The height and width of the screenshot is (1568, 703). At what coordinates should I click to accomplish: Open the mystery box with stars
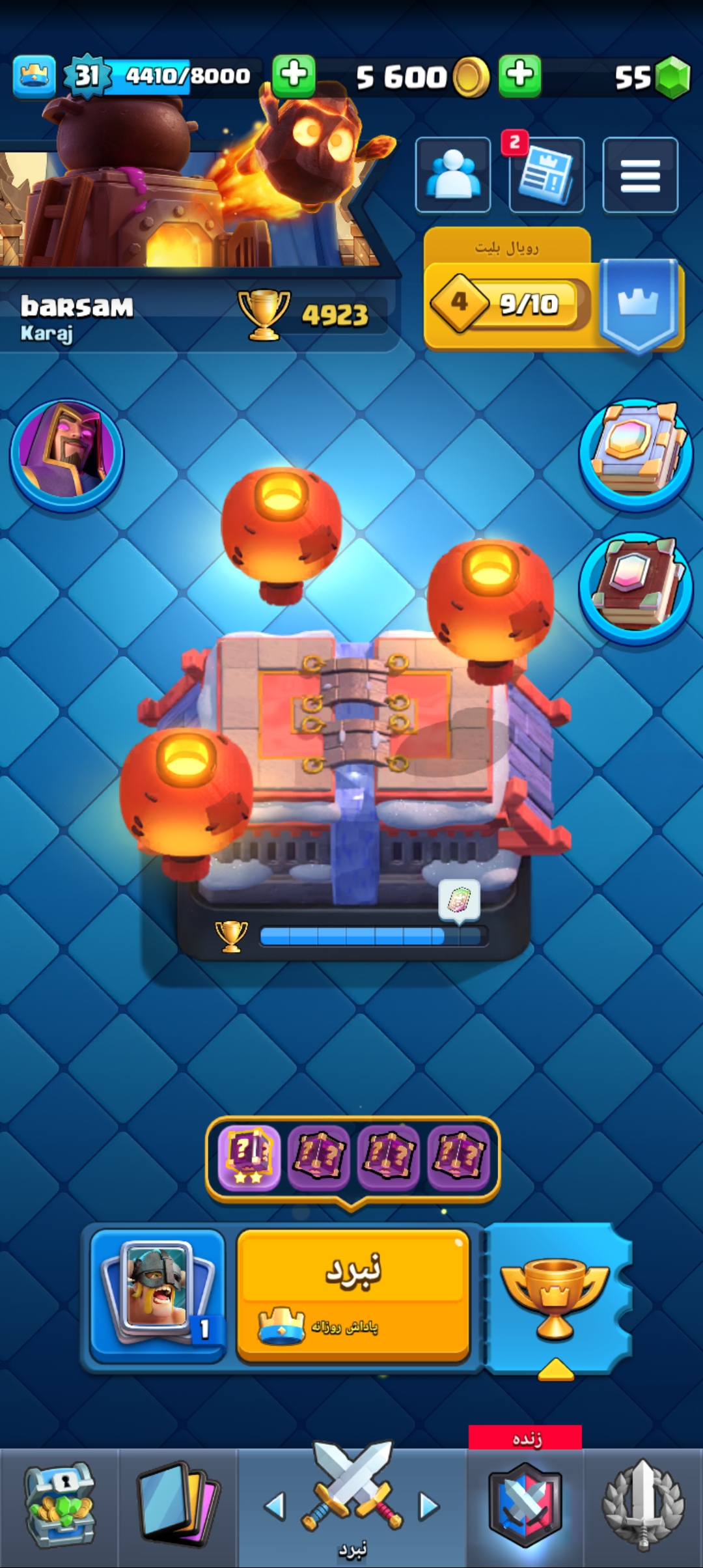click(248, 1157)
